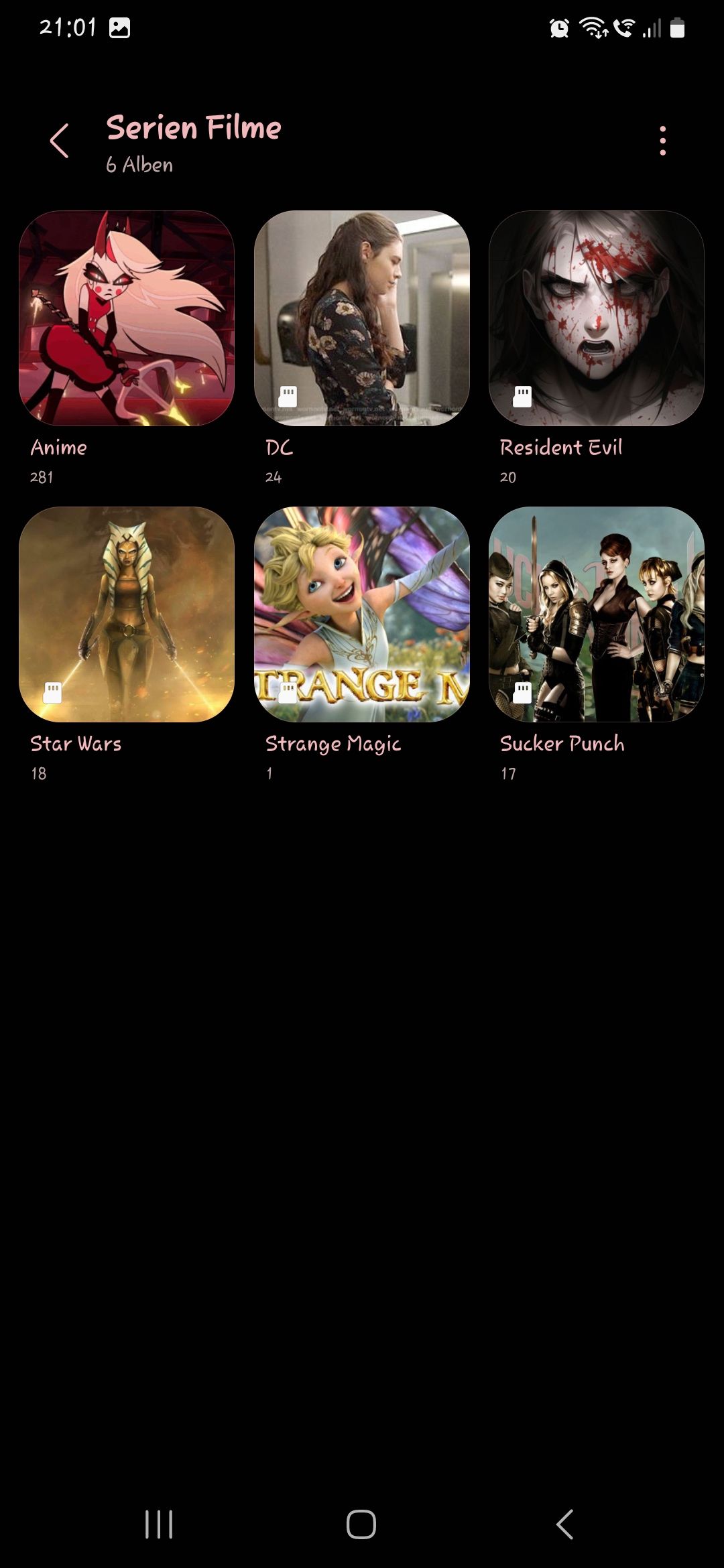
Task: Go back from Serien Filme folder
Action: 59,141
